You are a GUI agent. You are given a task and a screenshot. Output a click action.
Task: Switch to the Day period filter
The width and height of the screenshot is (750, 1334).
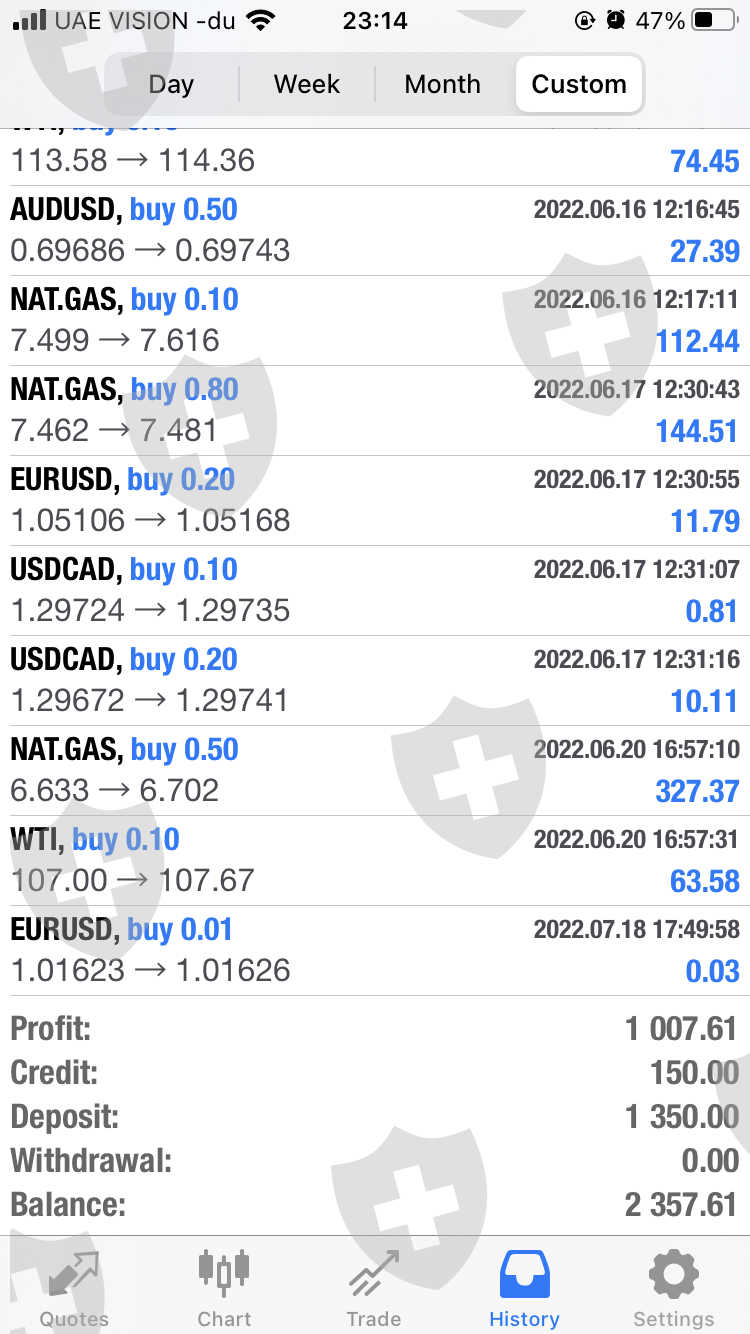click(171, 84)
